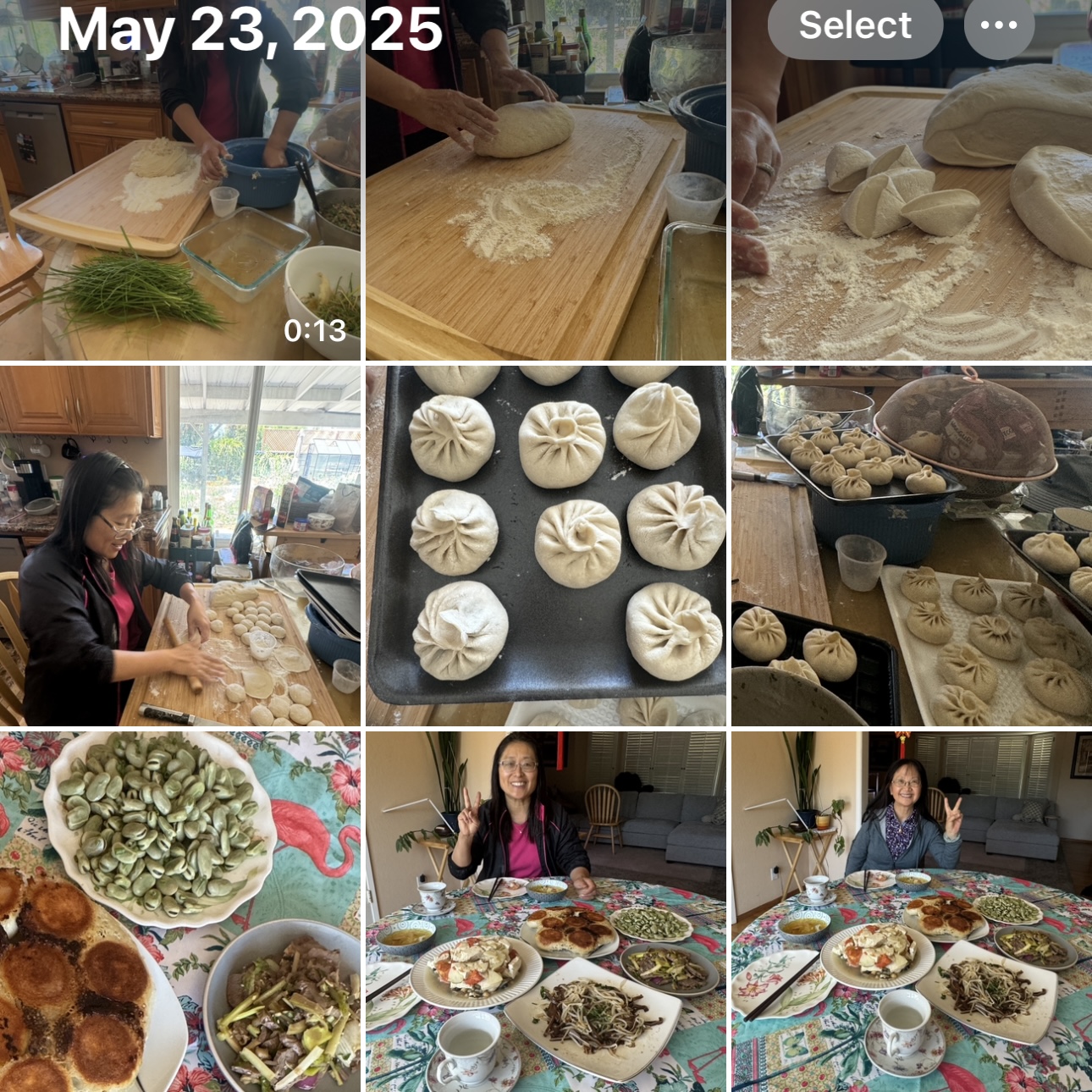Open photo of woman in pink shirt
Viewport: 1092px width, 1092px height.
click(546, 912)
